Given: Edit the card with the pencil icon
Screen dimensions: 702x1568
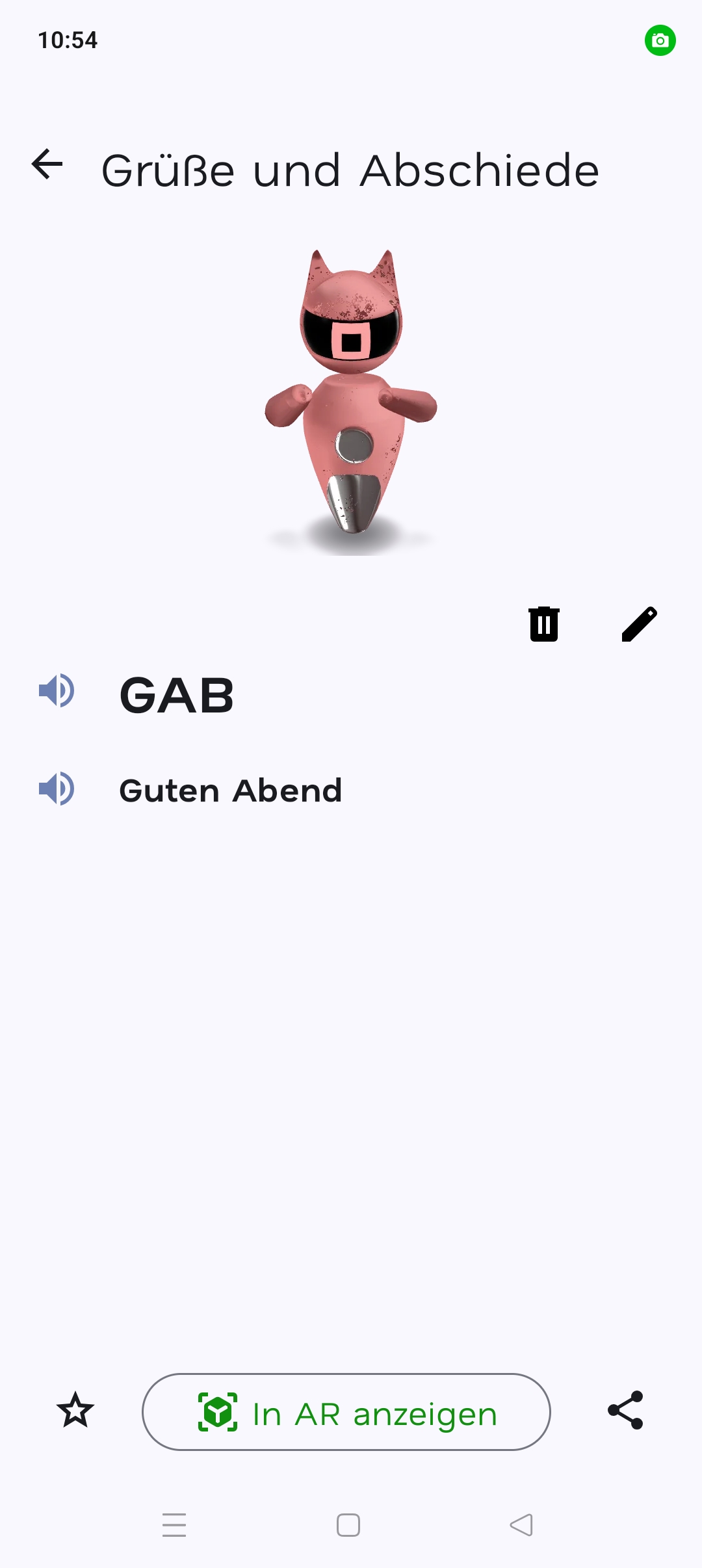Looking at the screenshot, I should tap(639, 625).
